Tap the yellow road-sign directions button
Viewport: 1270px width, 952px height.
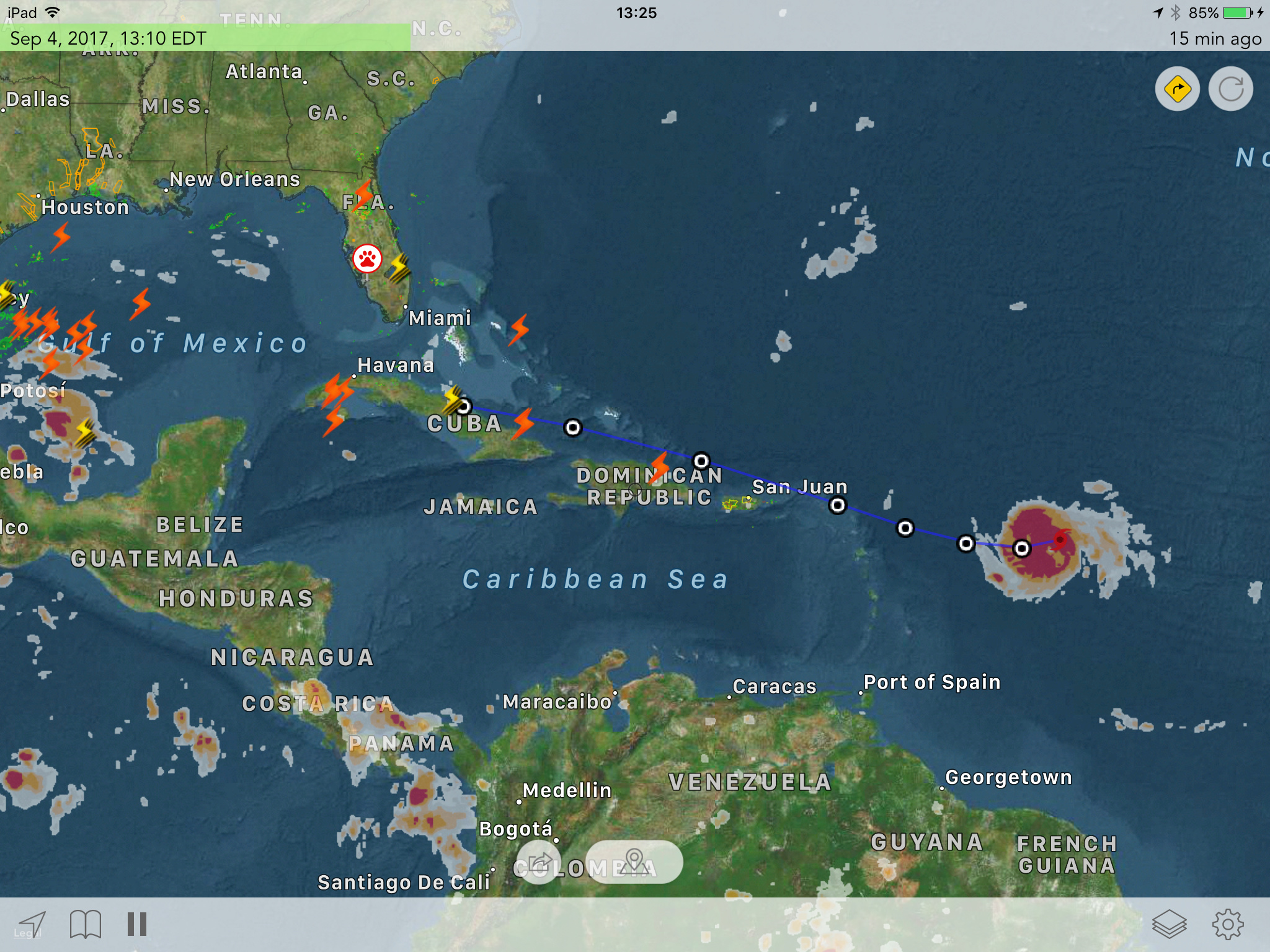[1176, 89]
